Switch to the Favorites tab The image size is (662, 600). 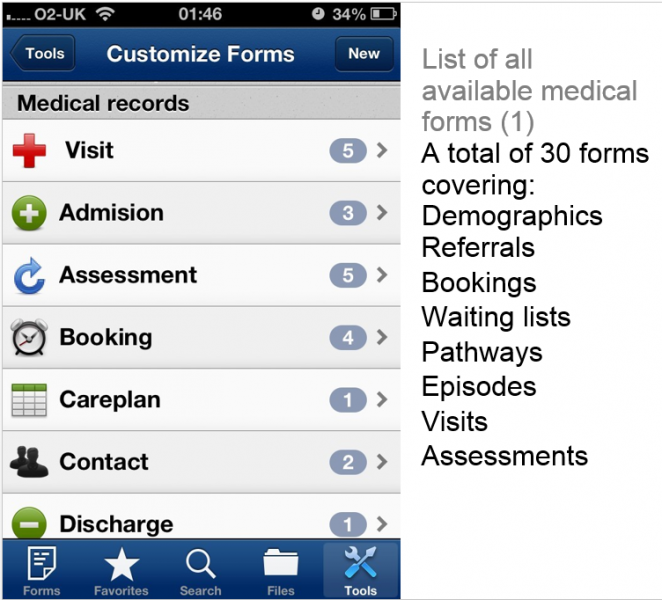(121, 572)
